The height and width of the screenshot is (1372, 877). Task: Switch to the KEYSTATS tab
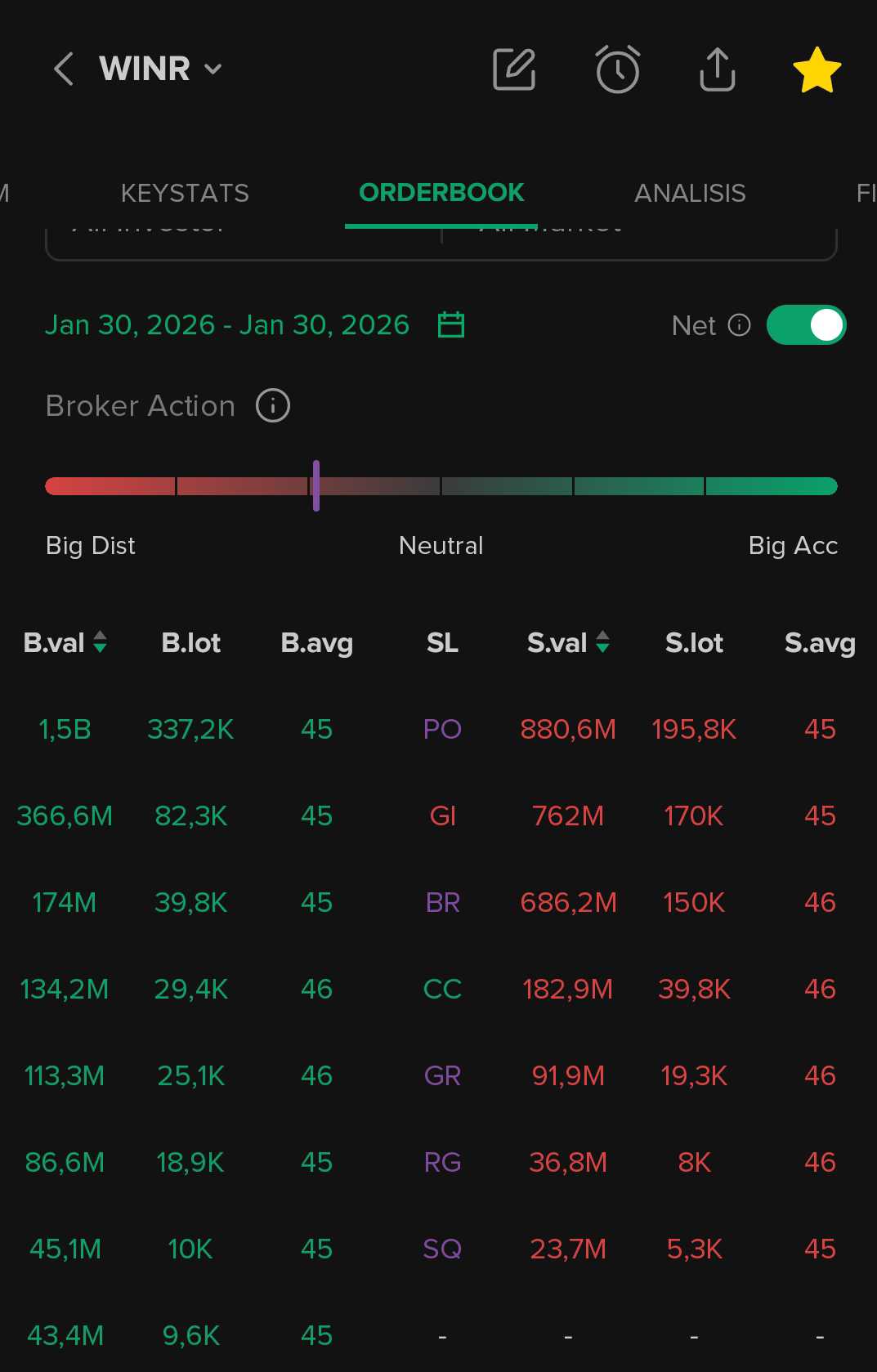(x=185, y=193)
